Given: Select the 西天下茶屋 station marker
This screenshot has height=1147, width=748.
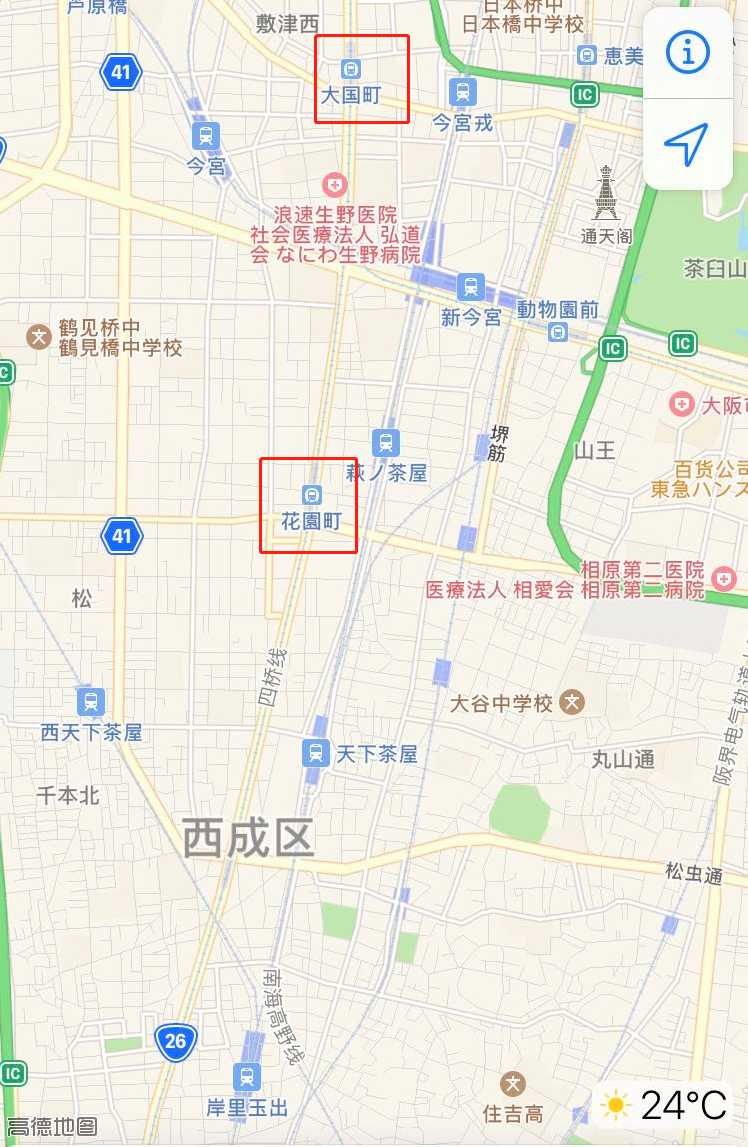Looking at the screenshot, I should click(91, 702).
